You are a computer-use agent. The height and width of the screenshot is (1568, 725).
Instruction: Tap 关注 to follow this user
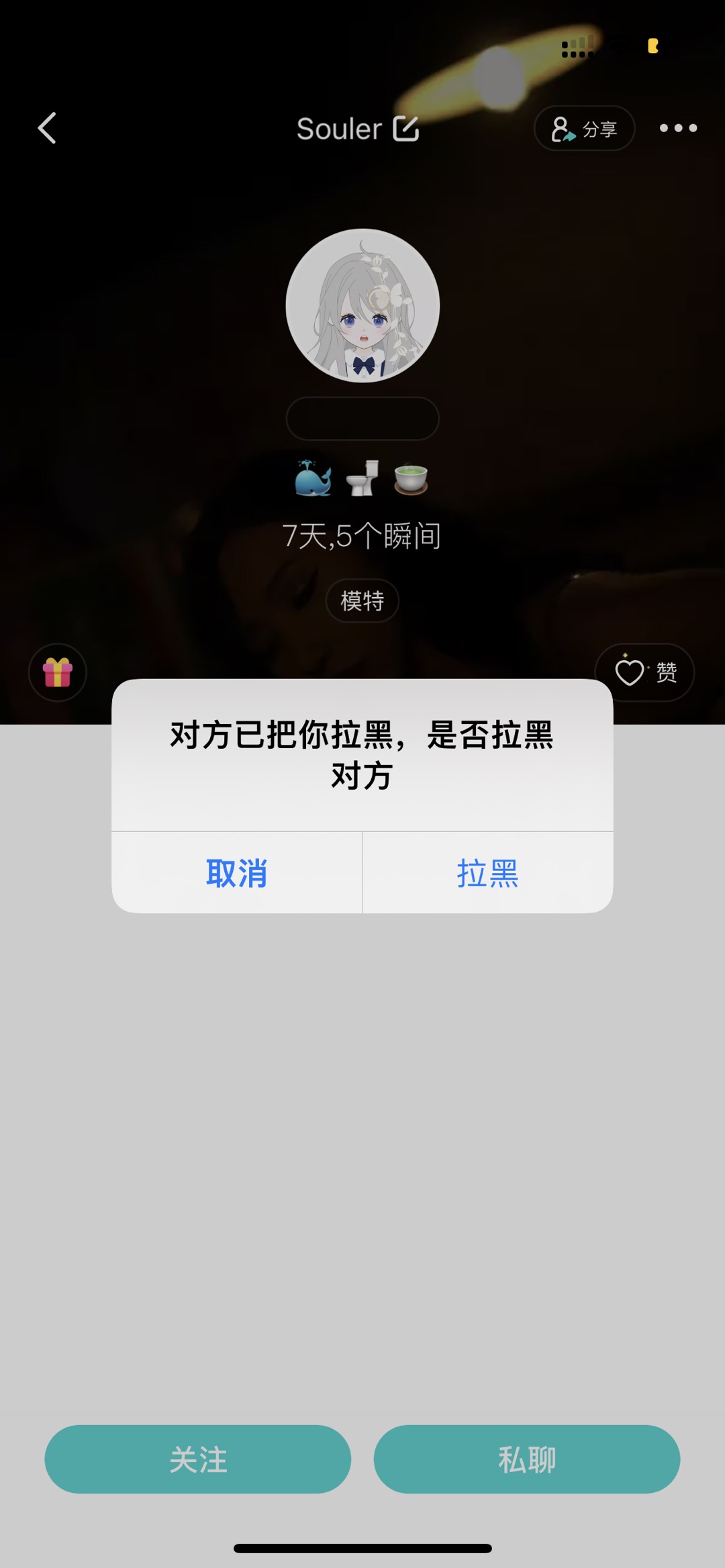[x=198, y=1459]
